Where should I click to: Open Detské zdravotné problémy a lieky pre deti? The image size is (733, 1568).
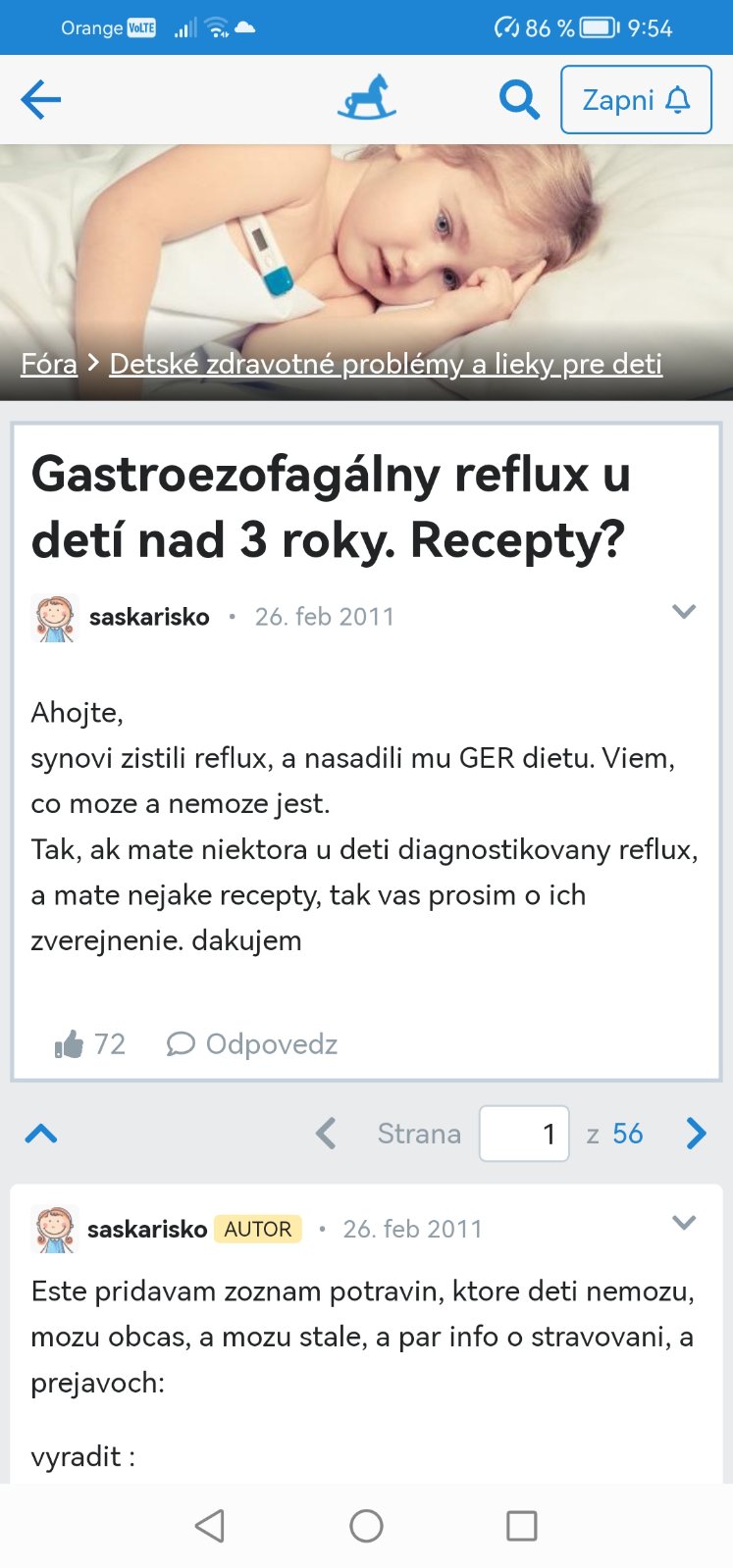click(386, 364)
